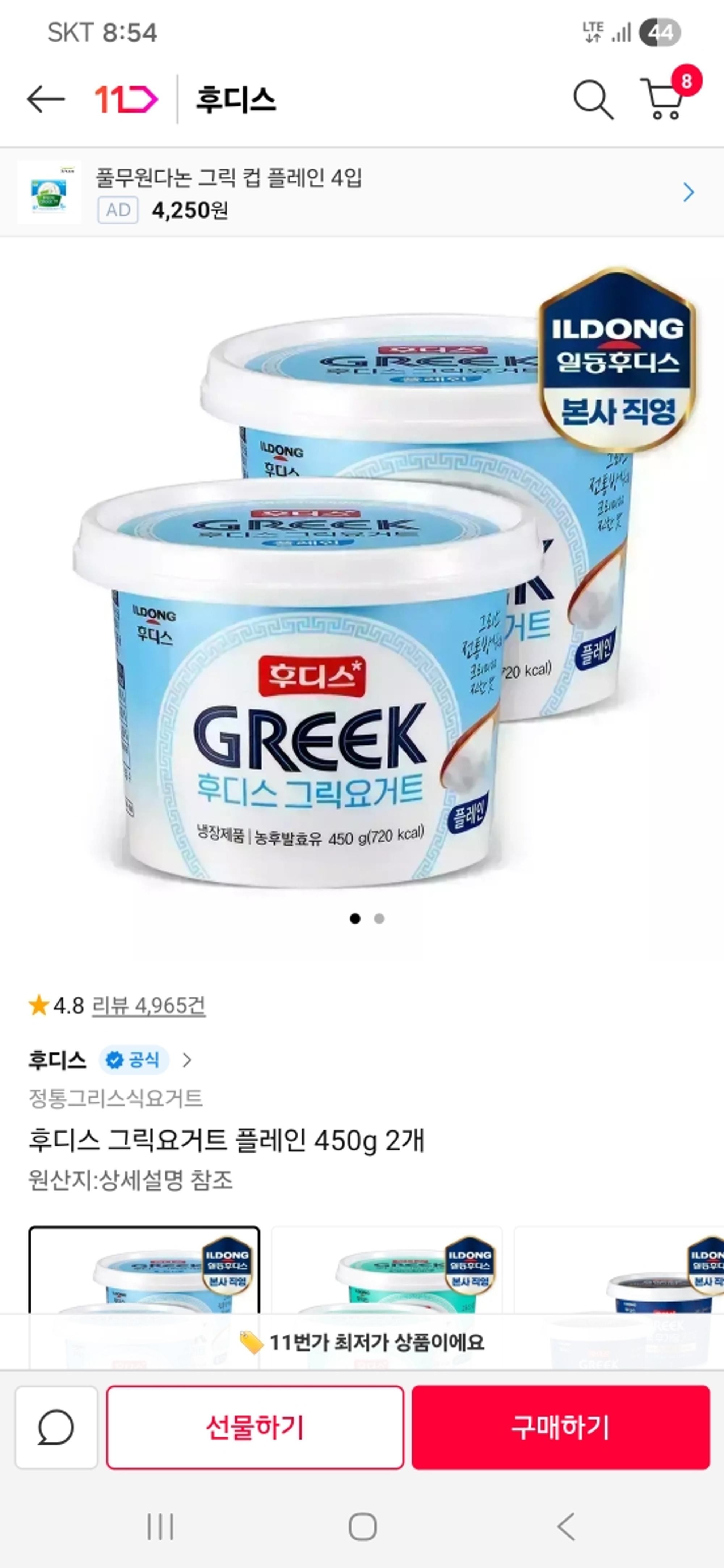Tap 구매하기 to buy now

[560, 1427]
